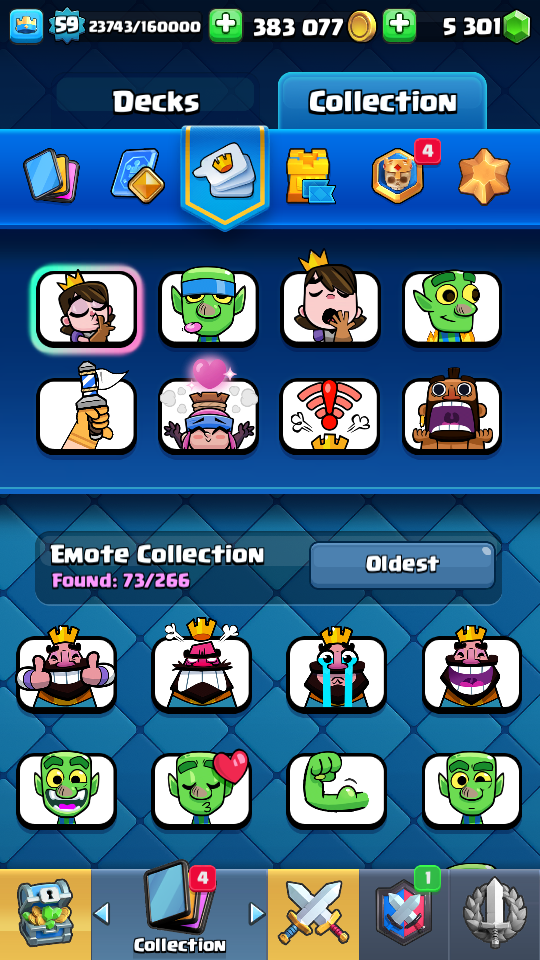Open the player crown profile icon
The image size is (540, 960).
[26, 26]
